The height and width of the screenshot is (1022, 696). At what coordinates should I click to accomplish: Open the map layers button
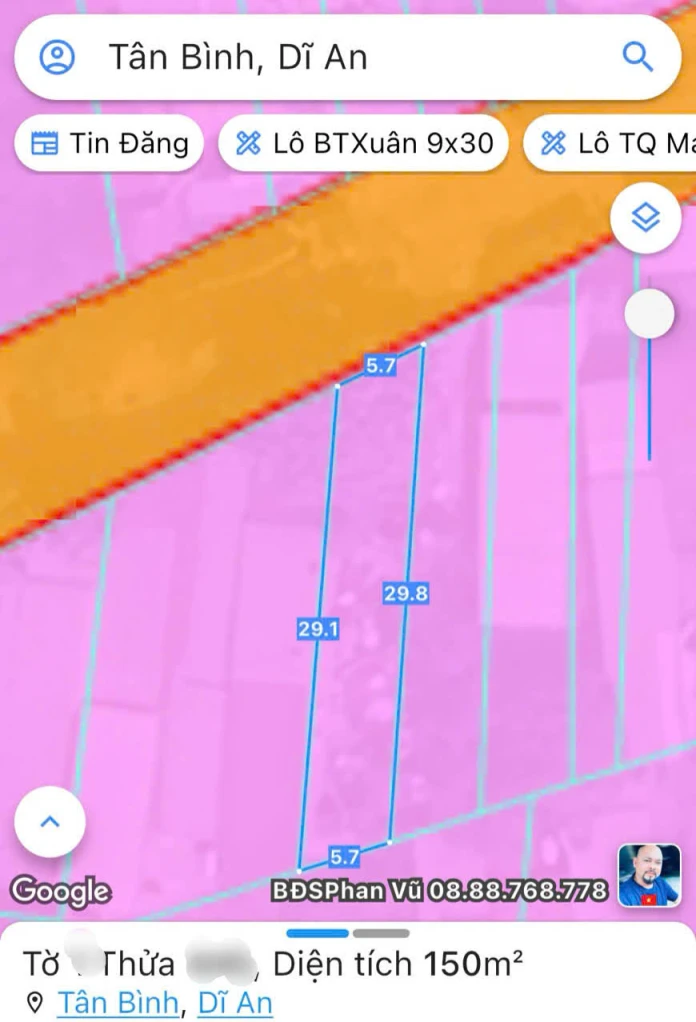click(646, 216)
